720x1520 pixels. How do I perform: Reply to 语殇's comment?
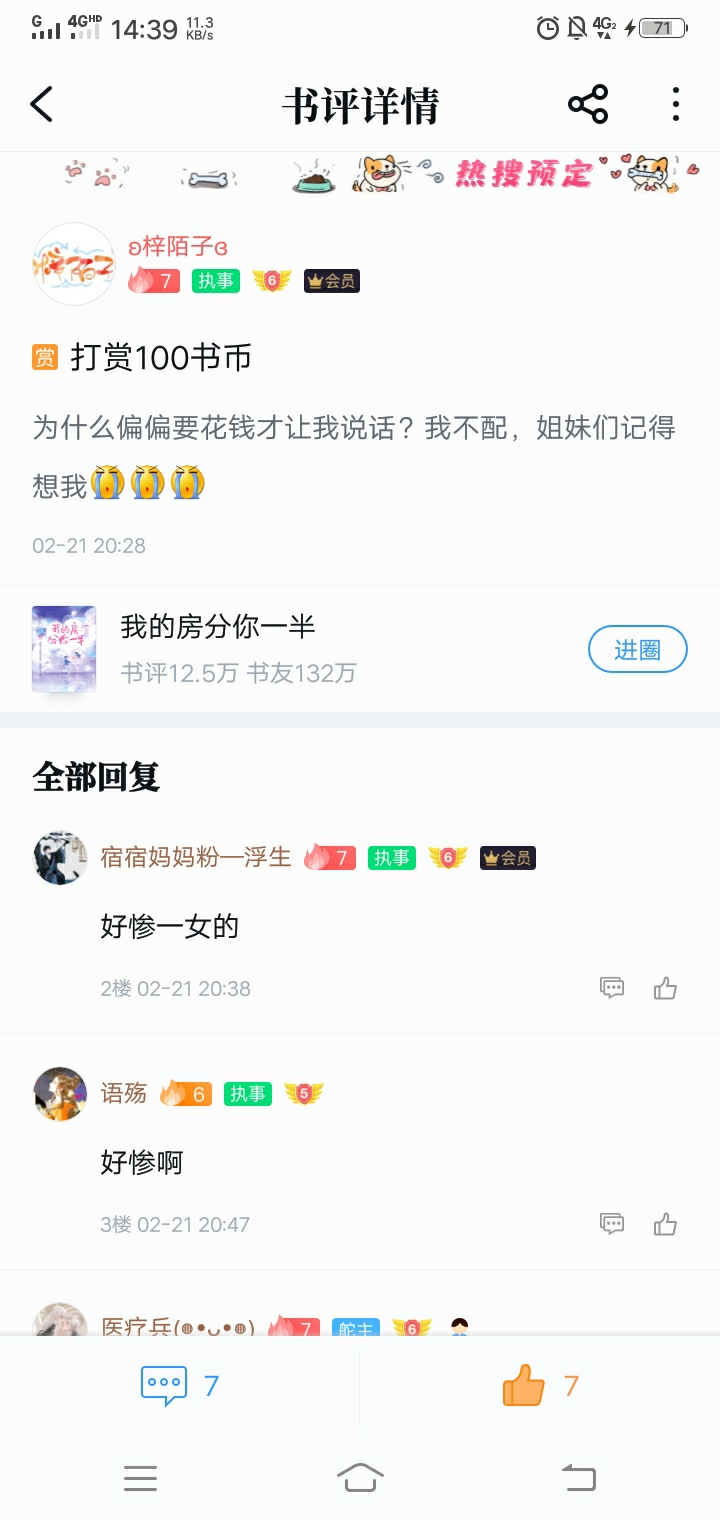[612, 1224]
